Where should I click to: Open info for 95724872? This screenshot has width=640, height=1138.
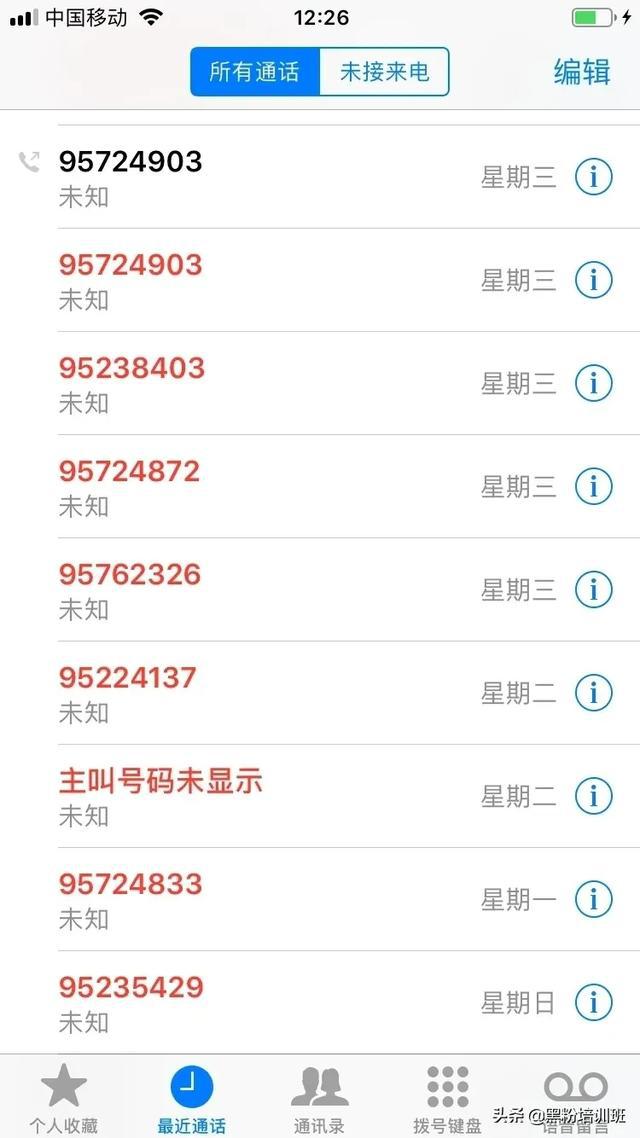coord(593,486)
